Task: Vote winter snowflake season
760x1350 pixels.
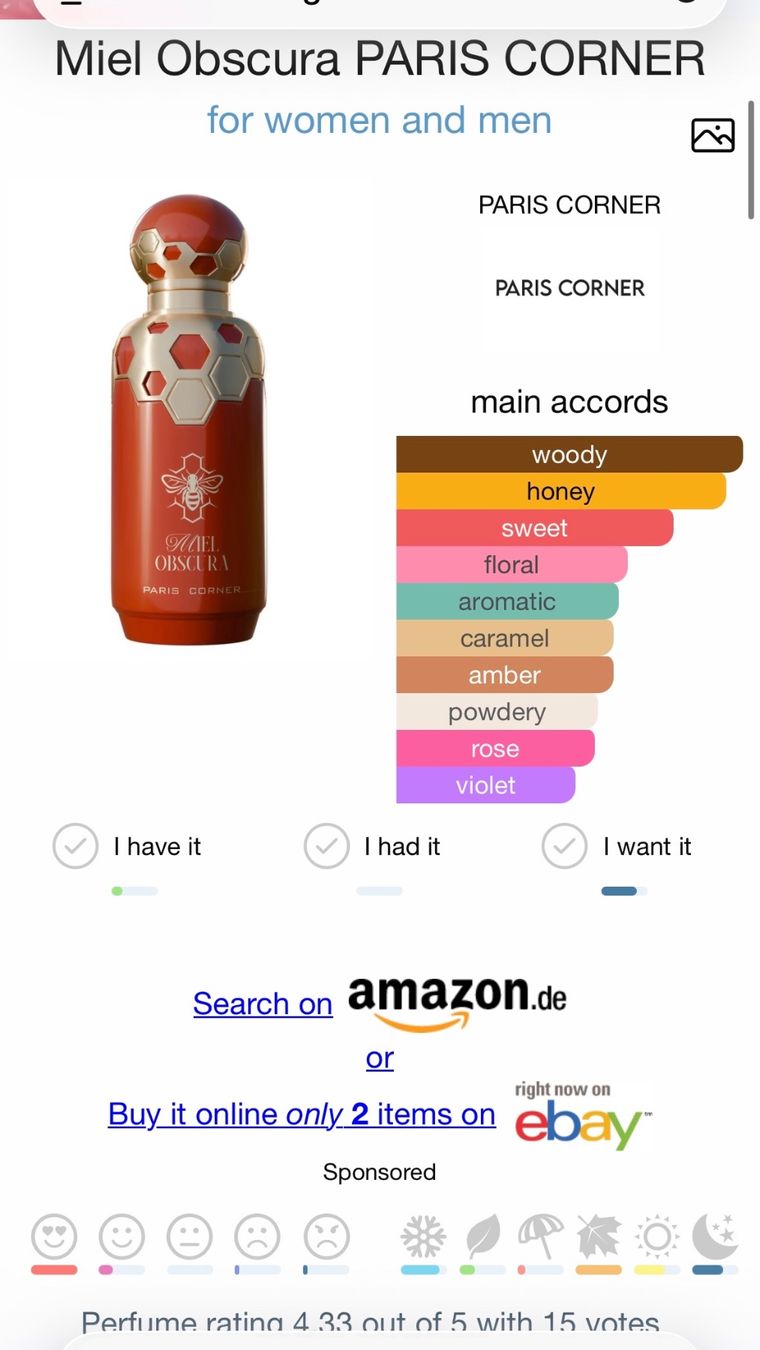Action: point(423,1237)
